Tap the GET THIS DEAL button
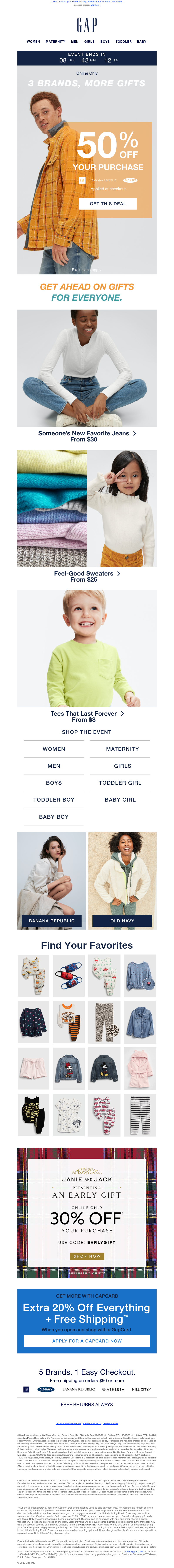Viewport: 174px width, 1568px height. point(107,204)
